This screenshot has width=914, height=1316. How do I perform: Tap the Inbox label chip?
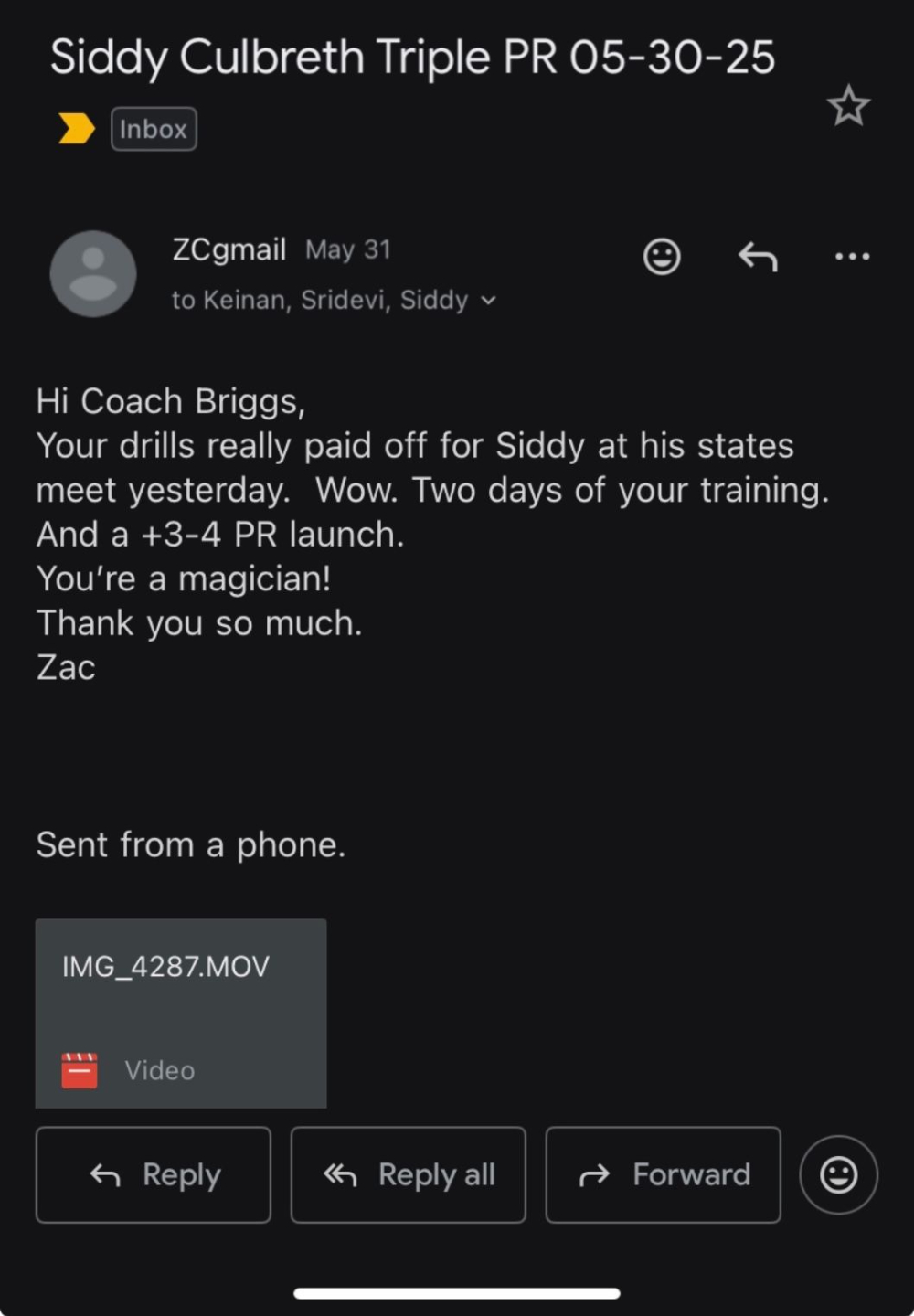154,129
